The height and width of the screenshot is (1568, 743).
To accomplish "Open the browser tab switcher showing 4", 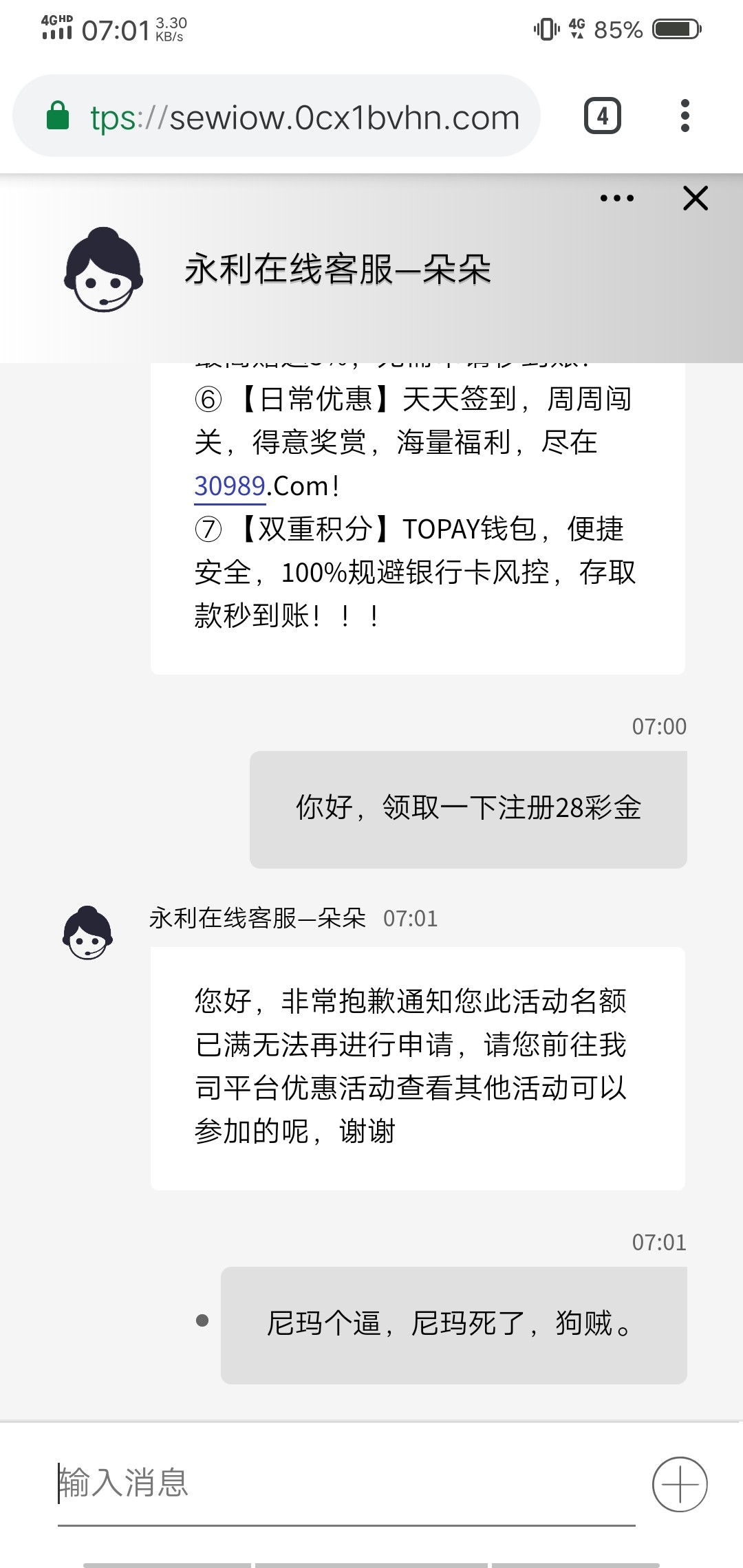I will coord(602,116).
